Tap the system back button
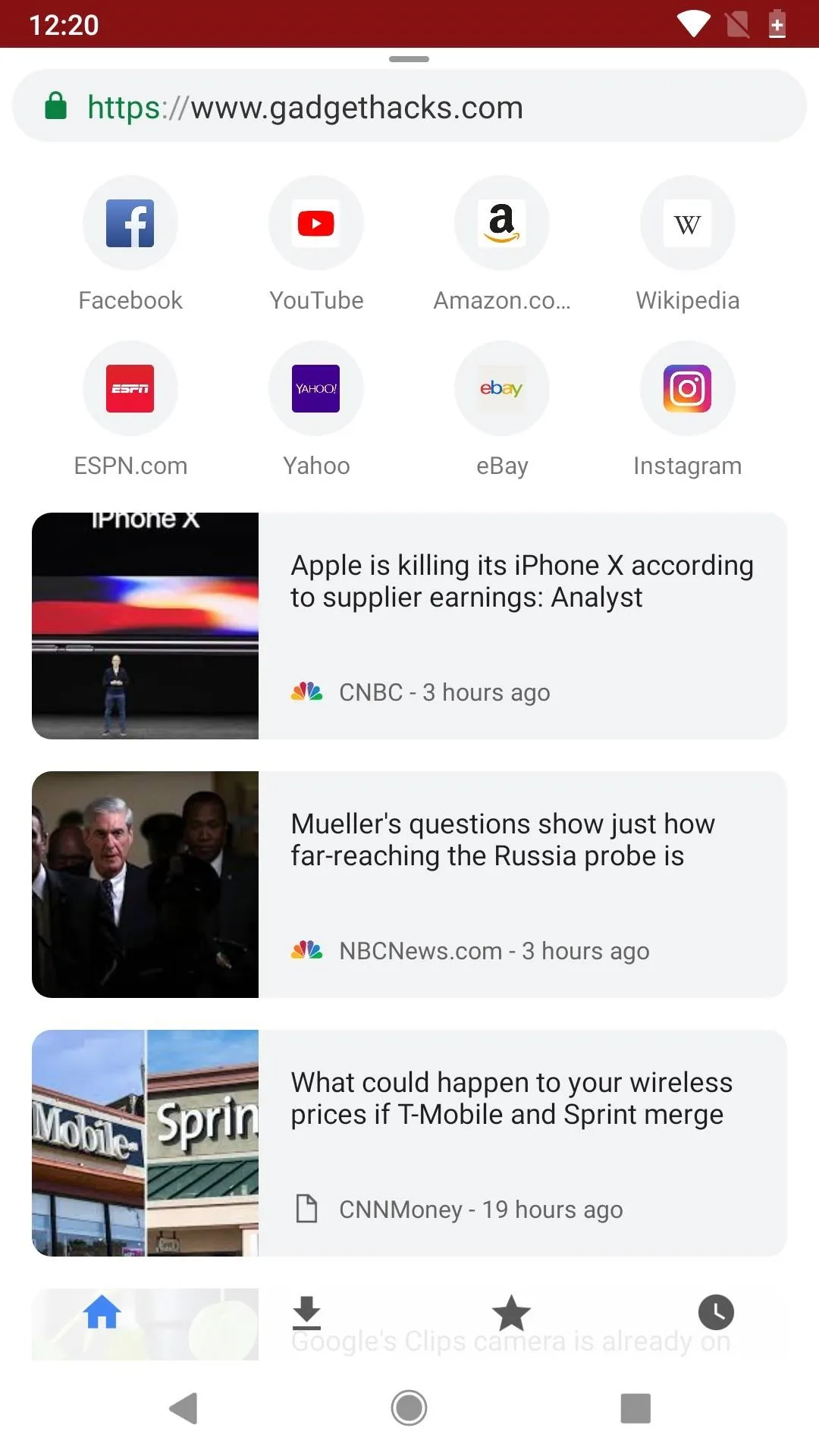 tap(184, 1408)
